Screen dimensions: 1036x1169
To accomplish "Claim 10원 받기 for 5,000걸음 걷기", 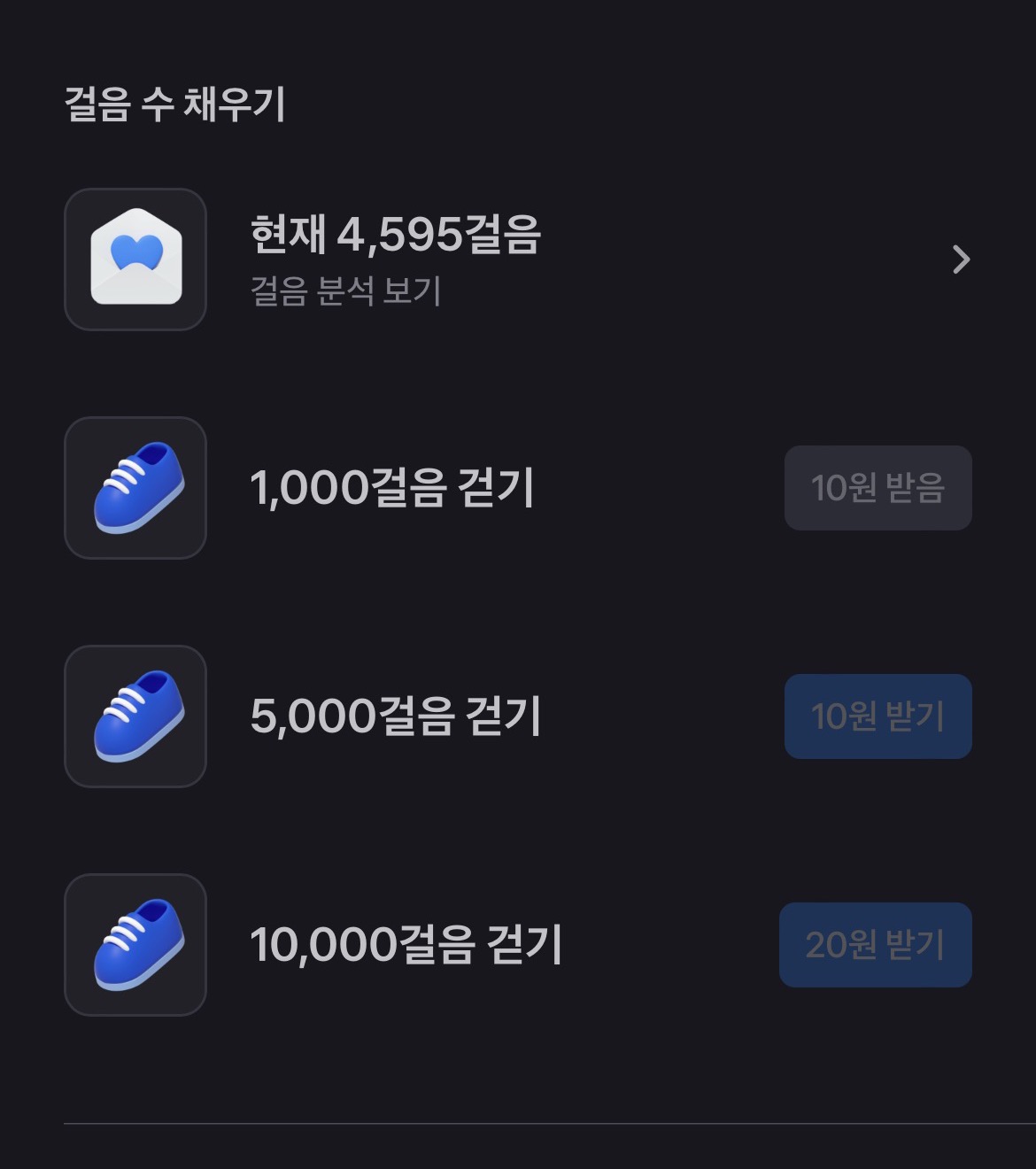I will [x=878, y=716].
